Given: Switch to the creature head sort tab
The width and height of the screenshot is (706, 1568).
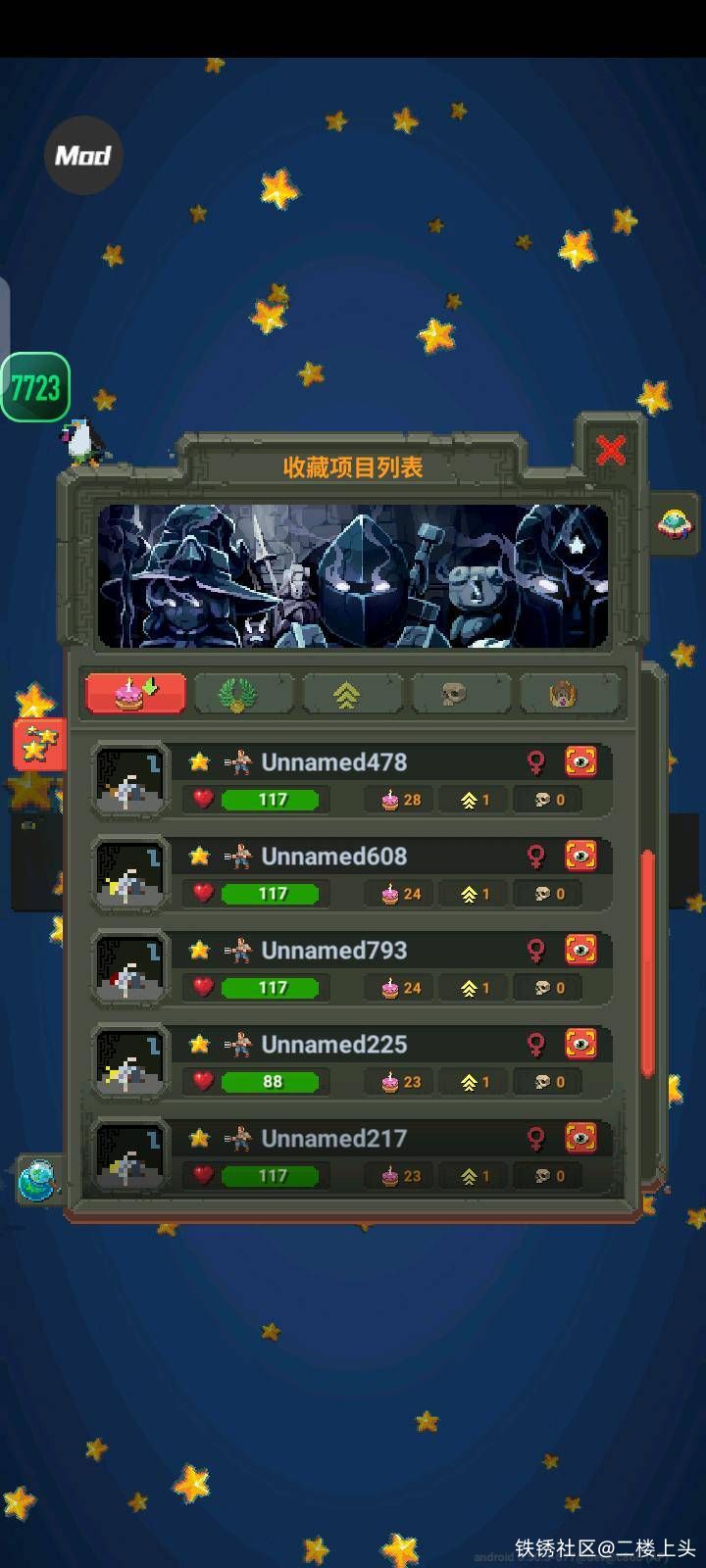Looking at the screenshot, I should coord(562,694).
